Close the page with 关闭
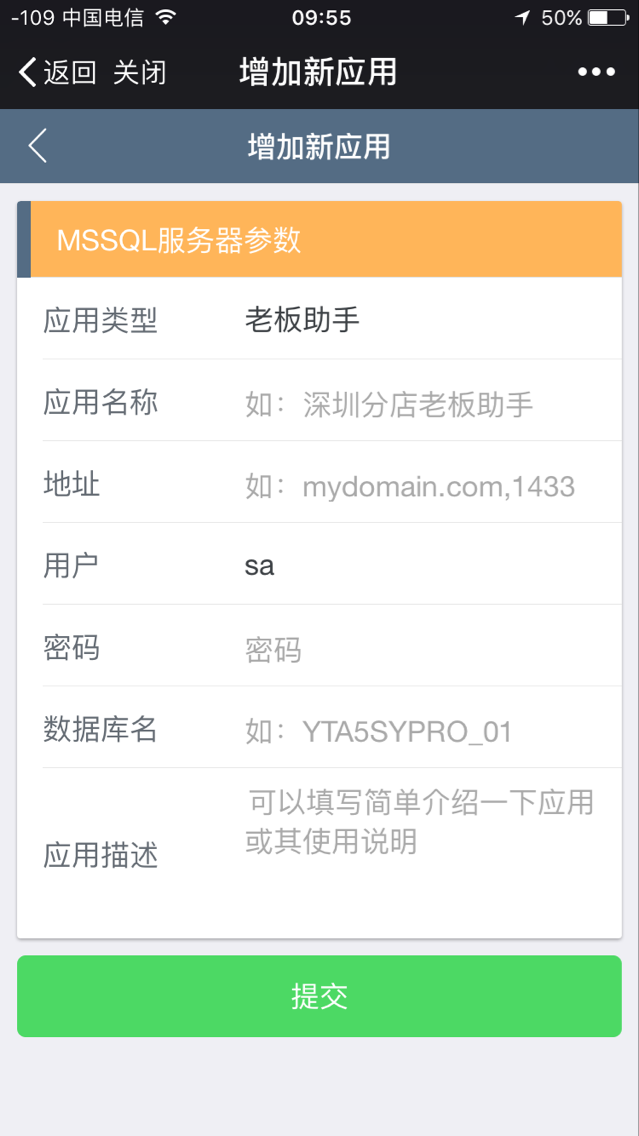 point(140,73)
